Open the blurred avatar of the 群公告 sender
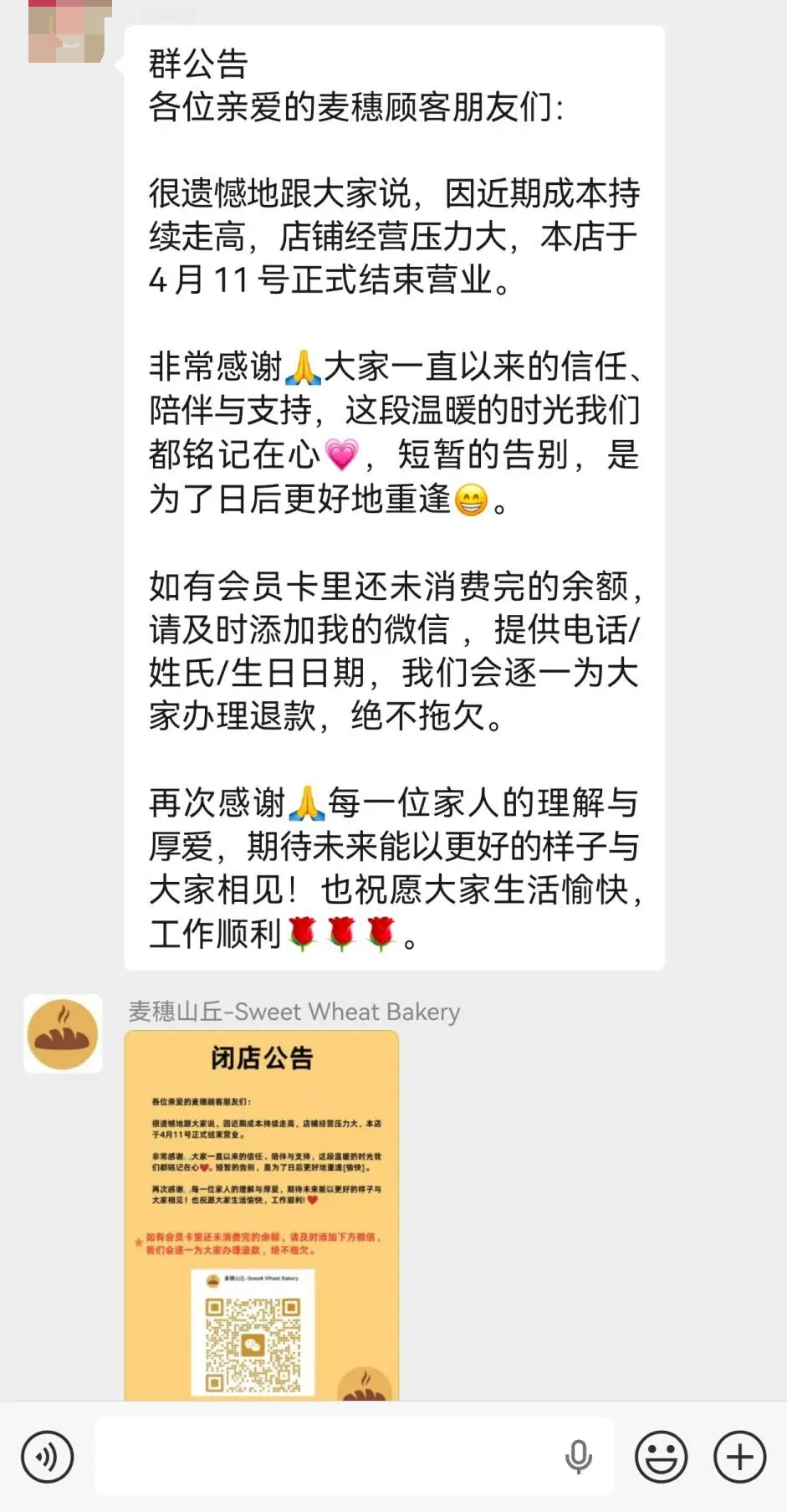This screenshot has width=787, height=1512. click(x=67, y=31)
